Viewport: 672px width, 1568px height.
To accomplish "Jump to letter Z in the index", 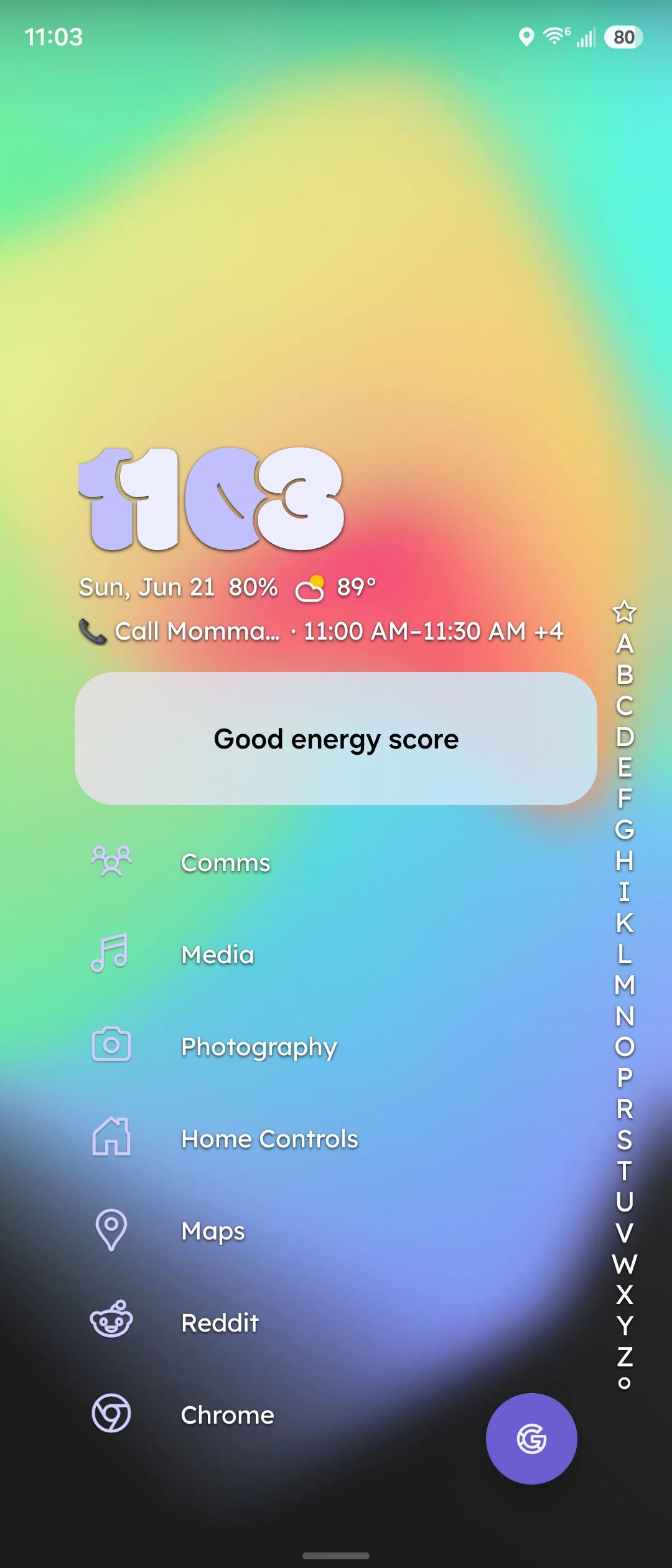I will tap(625, 1356).
